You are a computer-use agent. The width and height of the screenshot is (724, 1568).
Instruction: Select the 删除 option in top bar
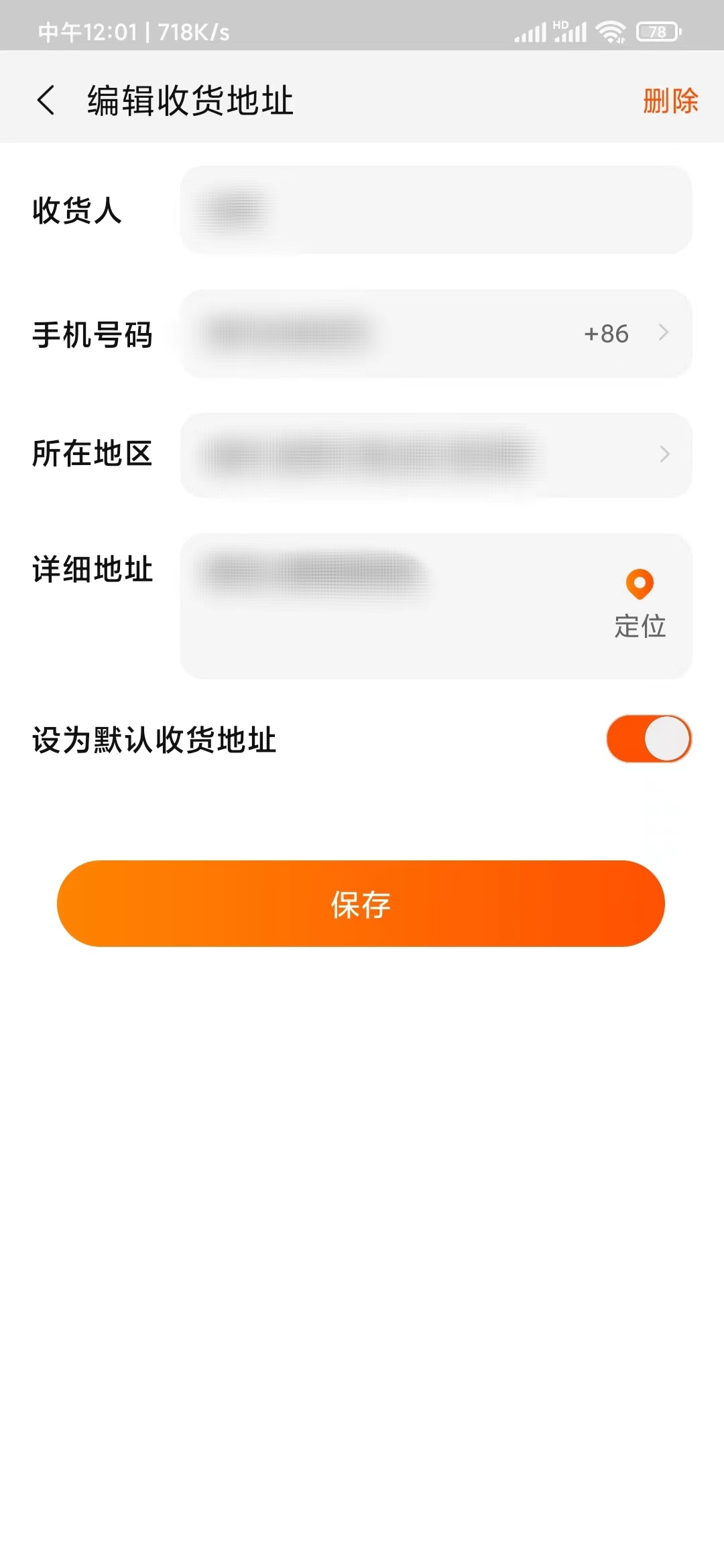669,101
